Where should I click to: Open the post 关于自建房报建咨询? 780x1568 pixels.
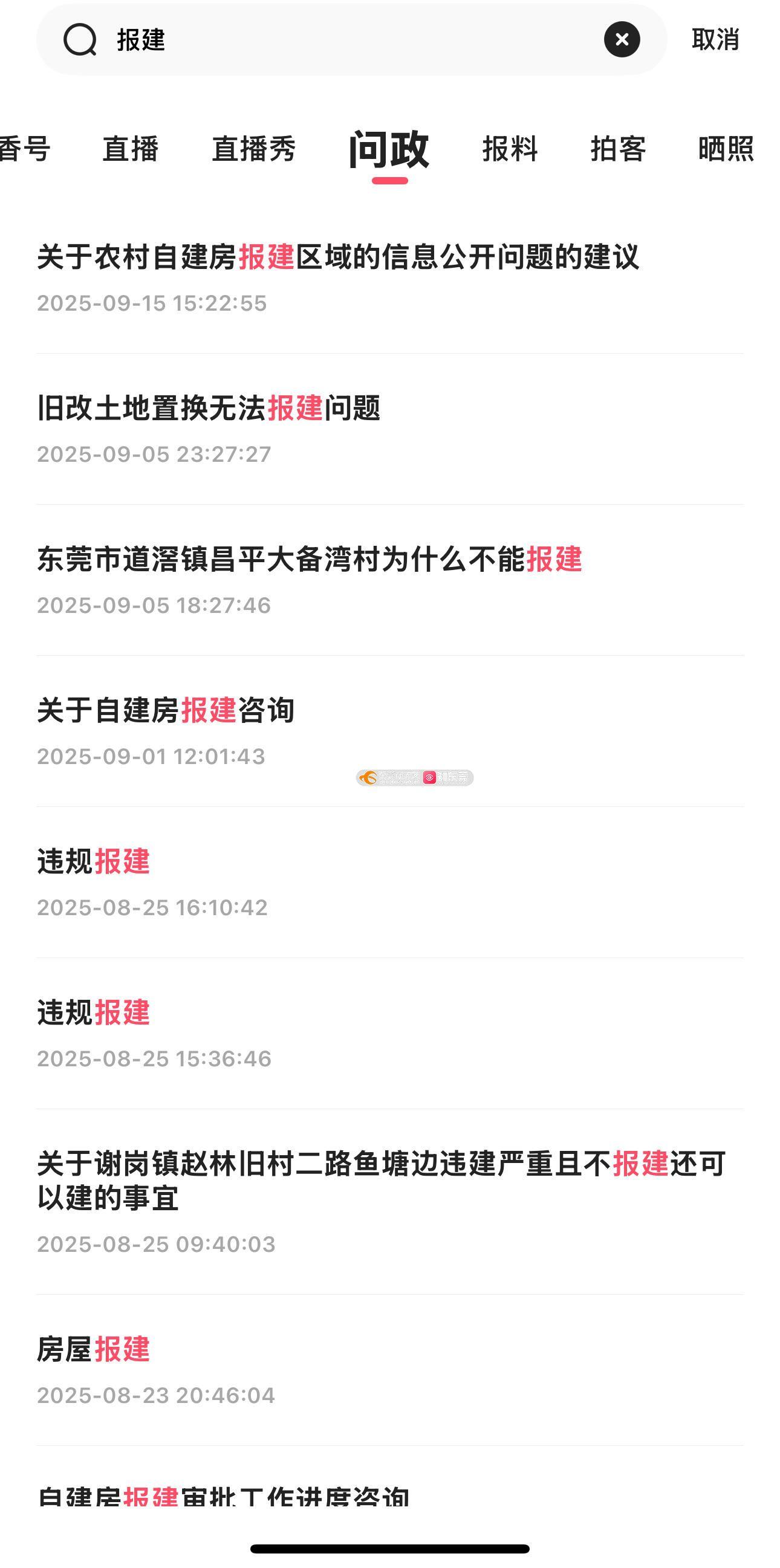pyautogui.click(x=166, y=710)
